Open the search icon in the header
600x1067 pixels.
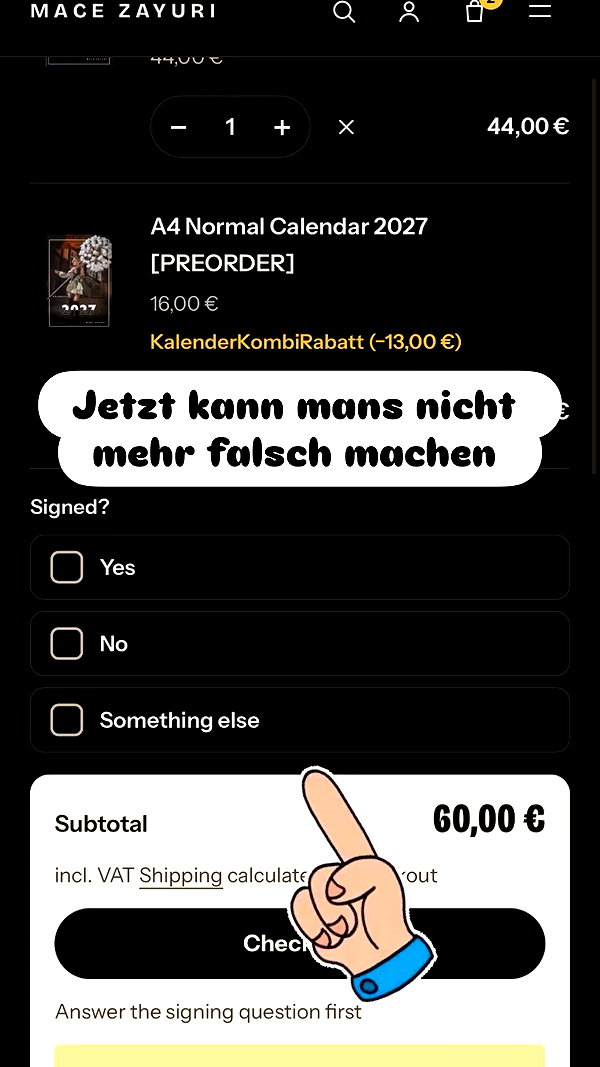(344, 12)
